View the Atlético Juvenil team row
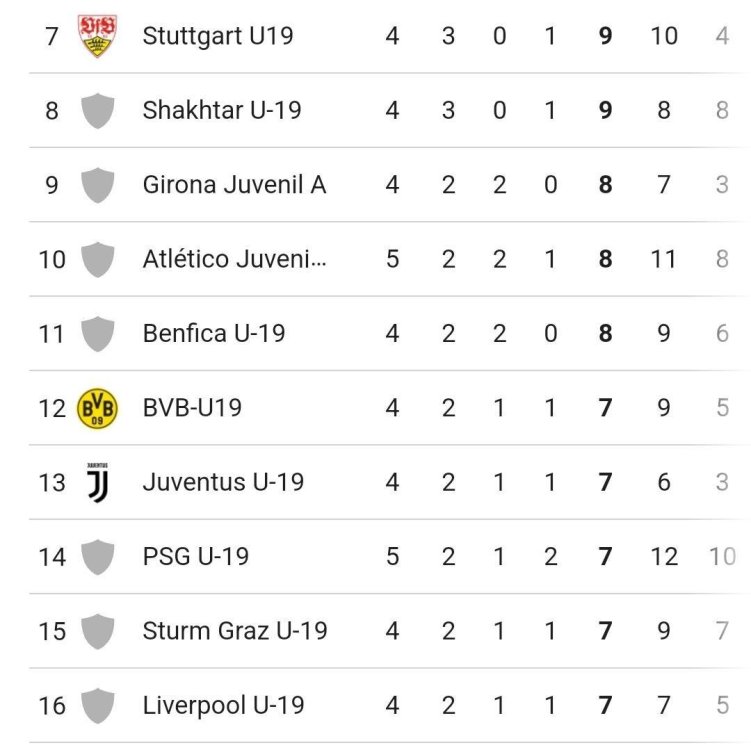Image resolution: width=751 pixels, height=750 pixels. click(235, 259)
